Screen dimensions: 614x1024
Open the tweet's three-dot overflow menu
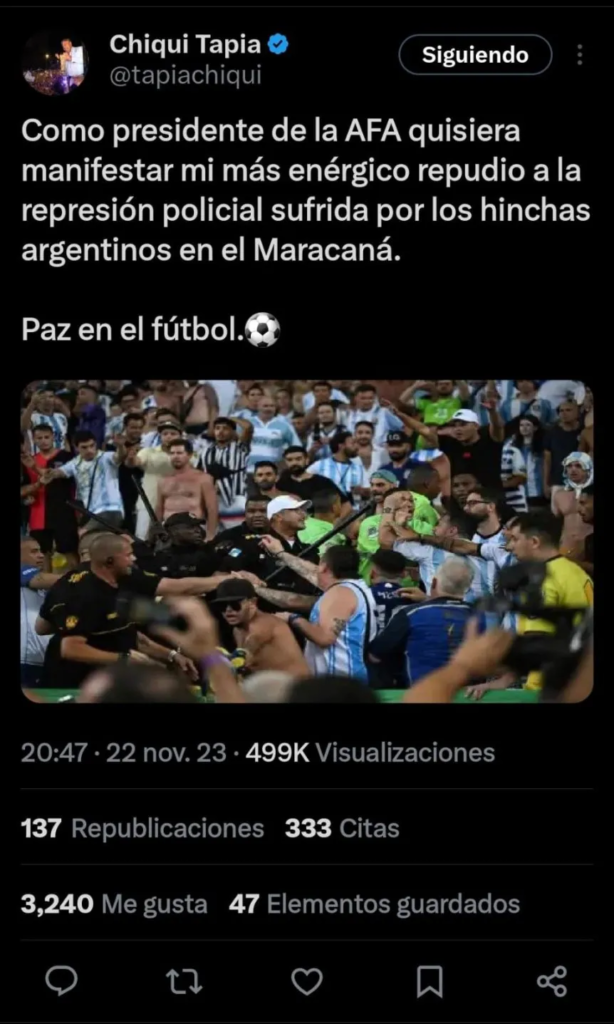(580, 55)
